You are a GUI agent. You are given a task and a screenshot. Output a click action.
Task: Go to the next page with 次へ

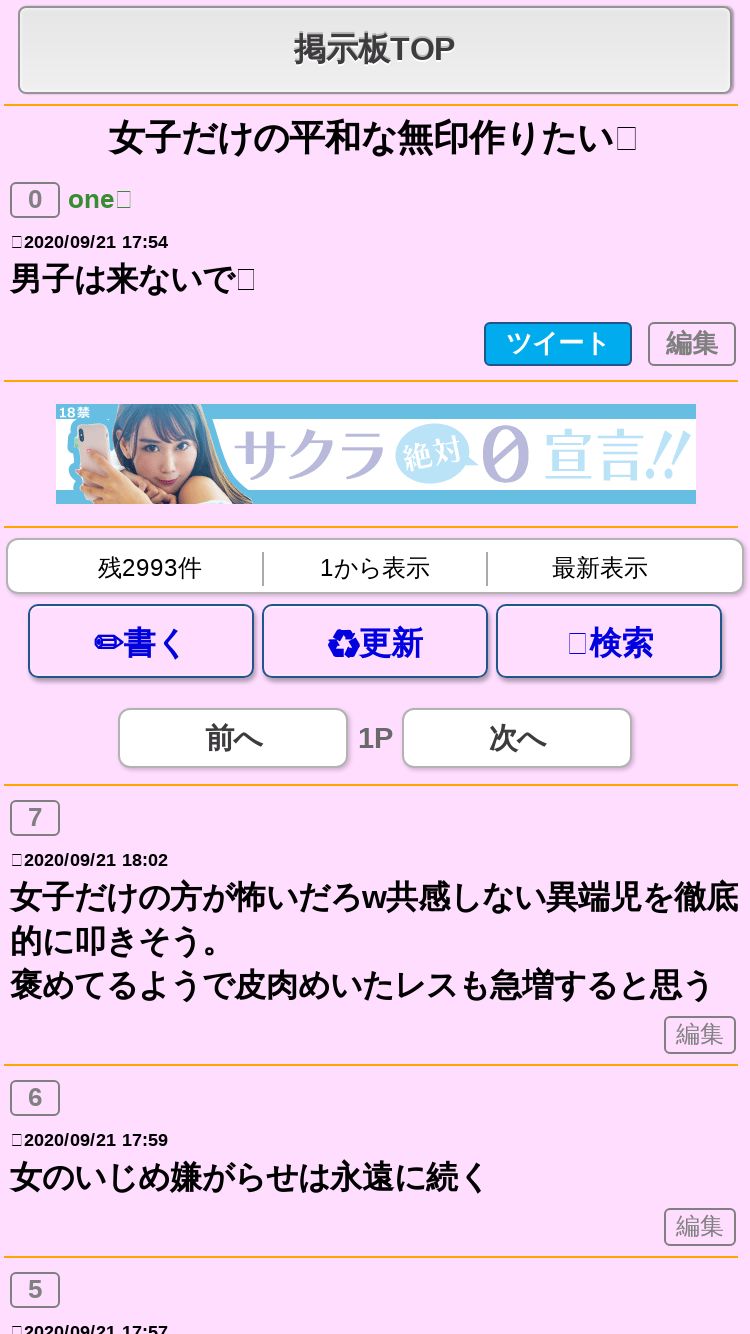(517, 738)
